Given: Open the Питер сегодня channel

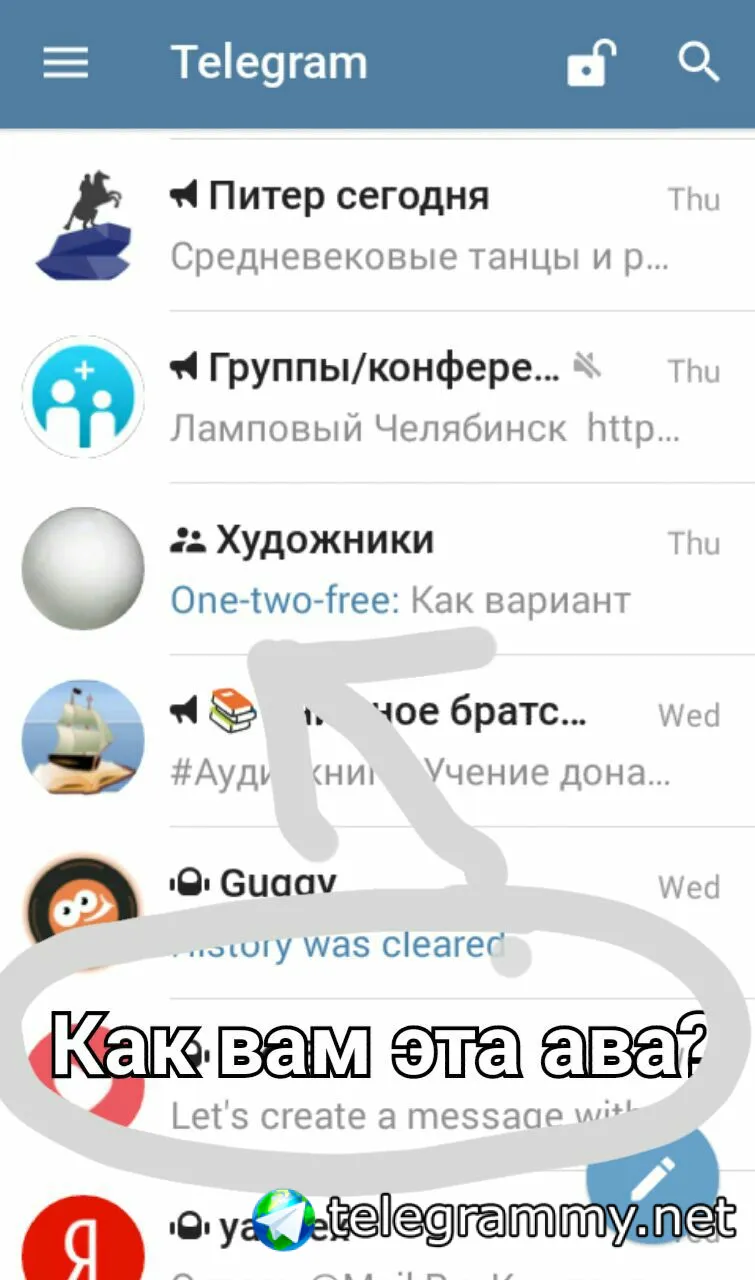Looking at the screenshot, I should click(x=400, y=226).
